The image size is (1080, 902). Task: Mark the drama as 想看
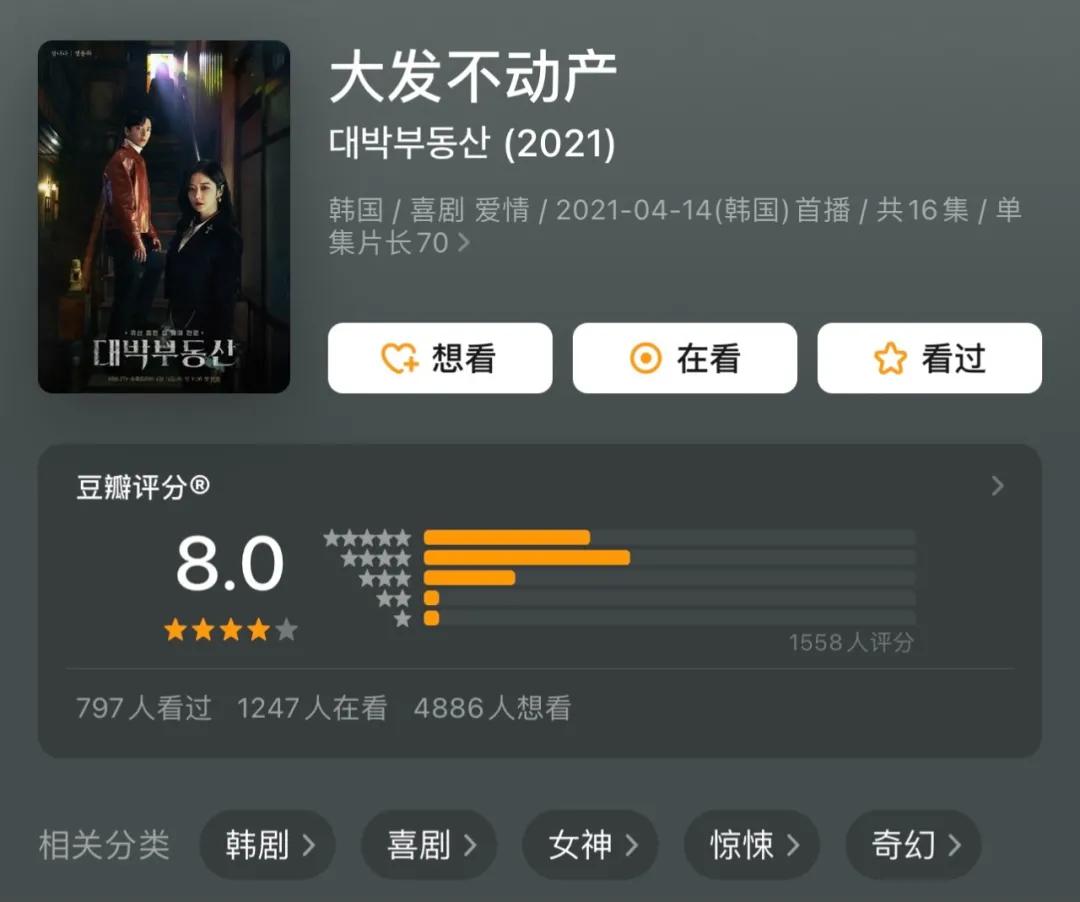click(x=440, y=358)
